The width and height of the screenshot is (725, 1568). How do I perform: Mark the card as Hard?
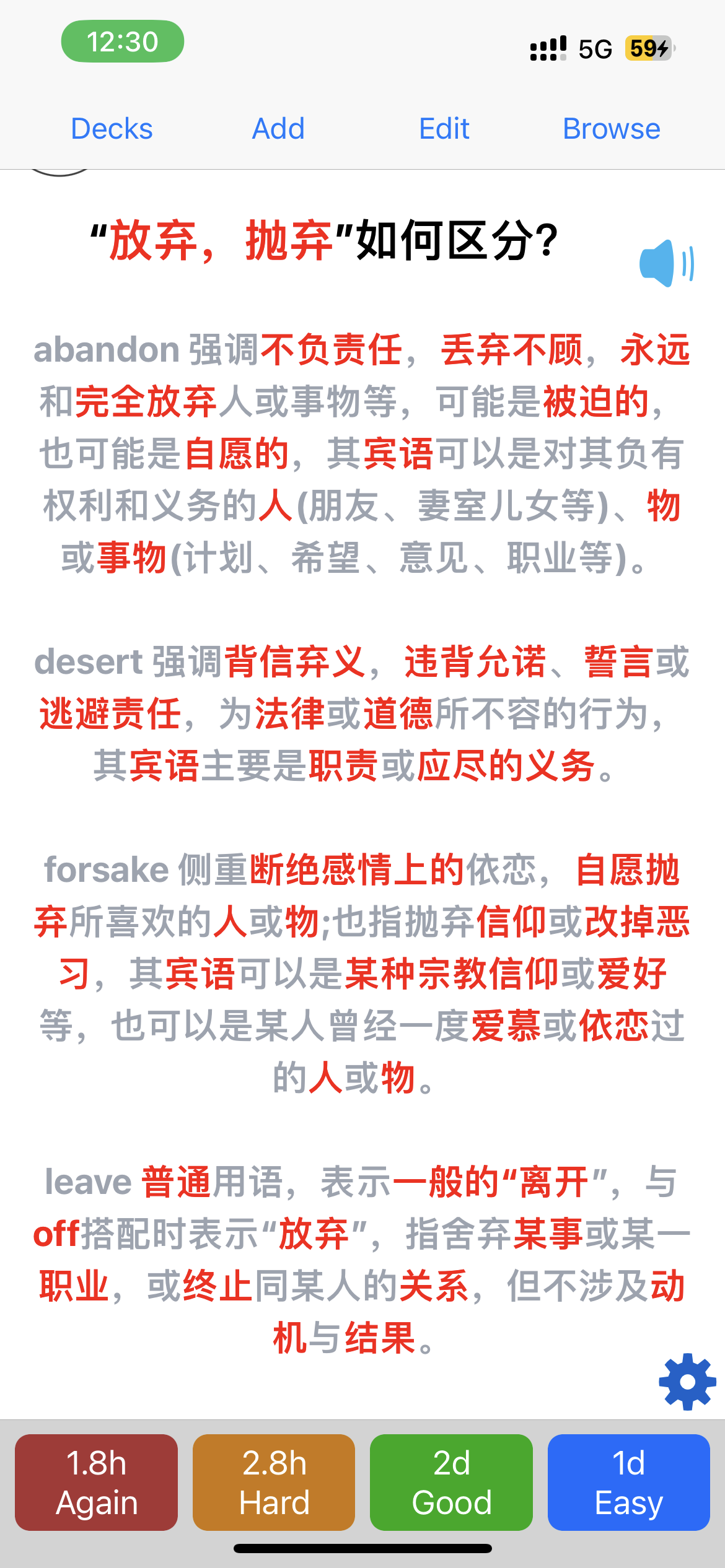274,1482
